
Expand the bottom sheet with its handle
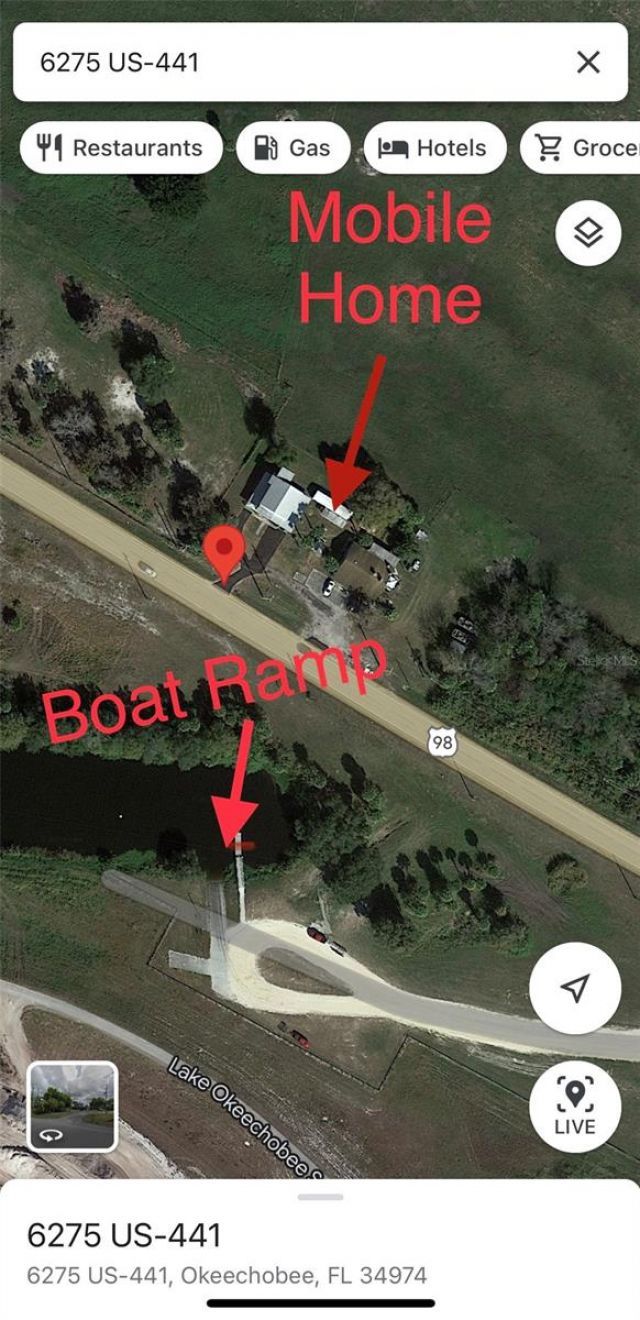point(320,1196)
